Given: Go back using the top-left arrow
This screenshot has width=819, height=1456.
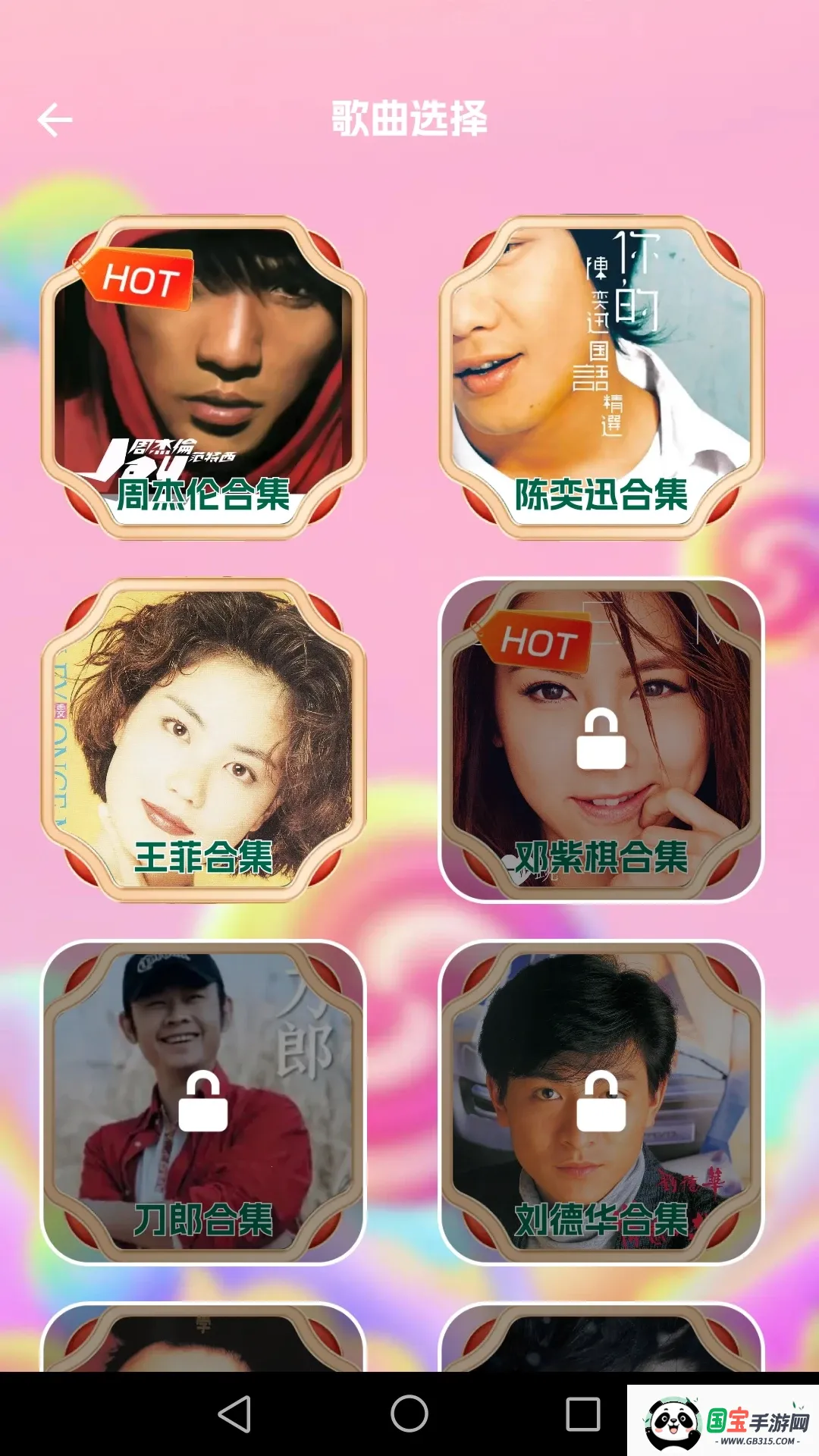Looking at the screenshot, I should [55, 120].
